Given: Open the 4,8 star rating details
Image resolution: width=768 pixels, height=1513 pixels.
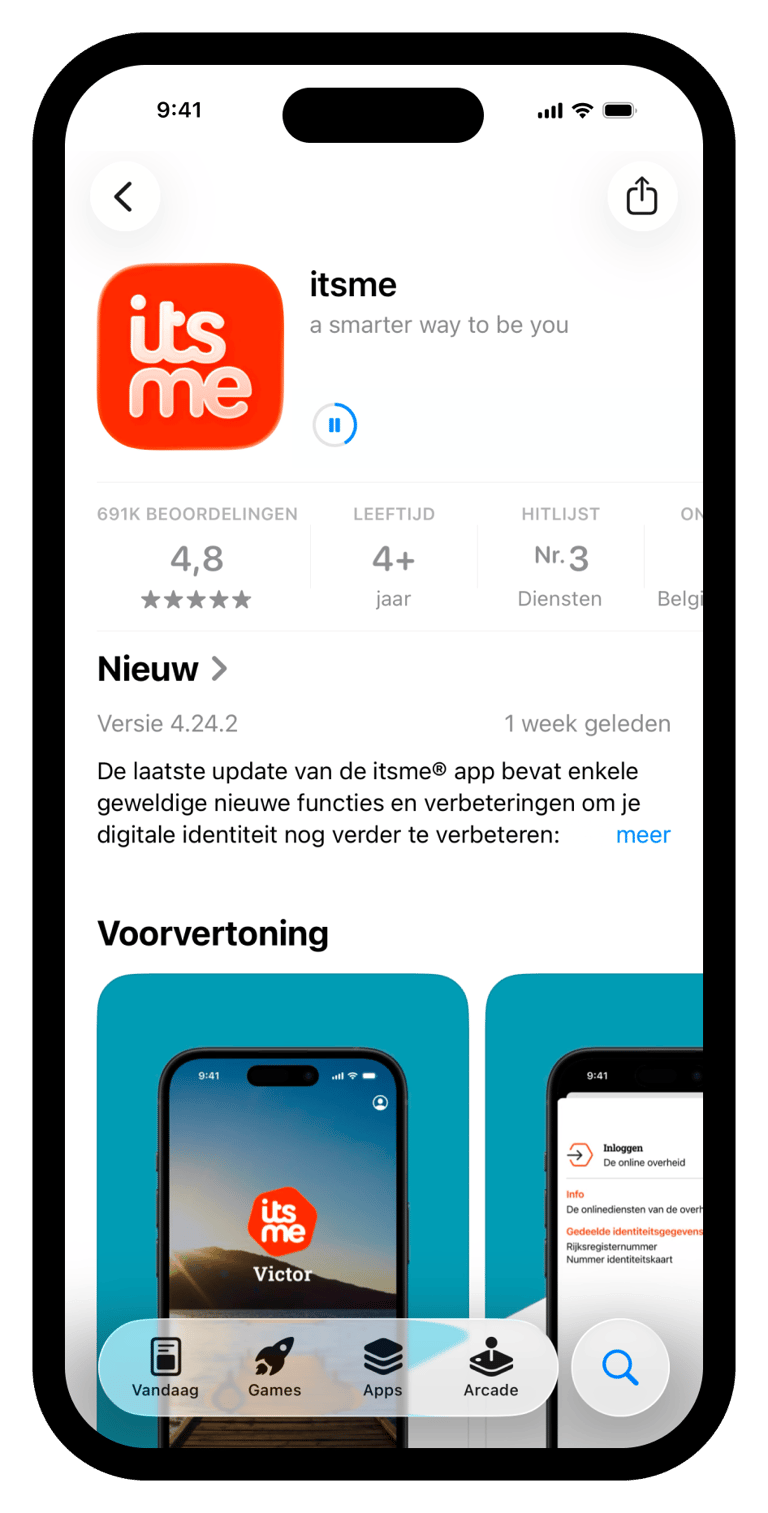Looking at the screenshot, I should coord(196,558).
